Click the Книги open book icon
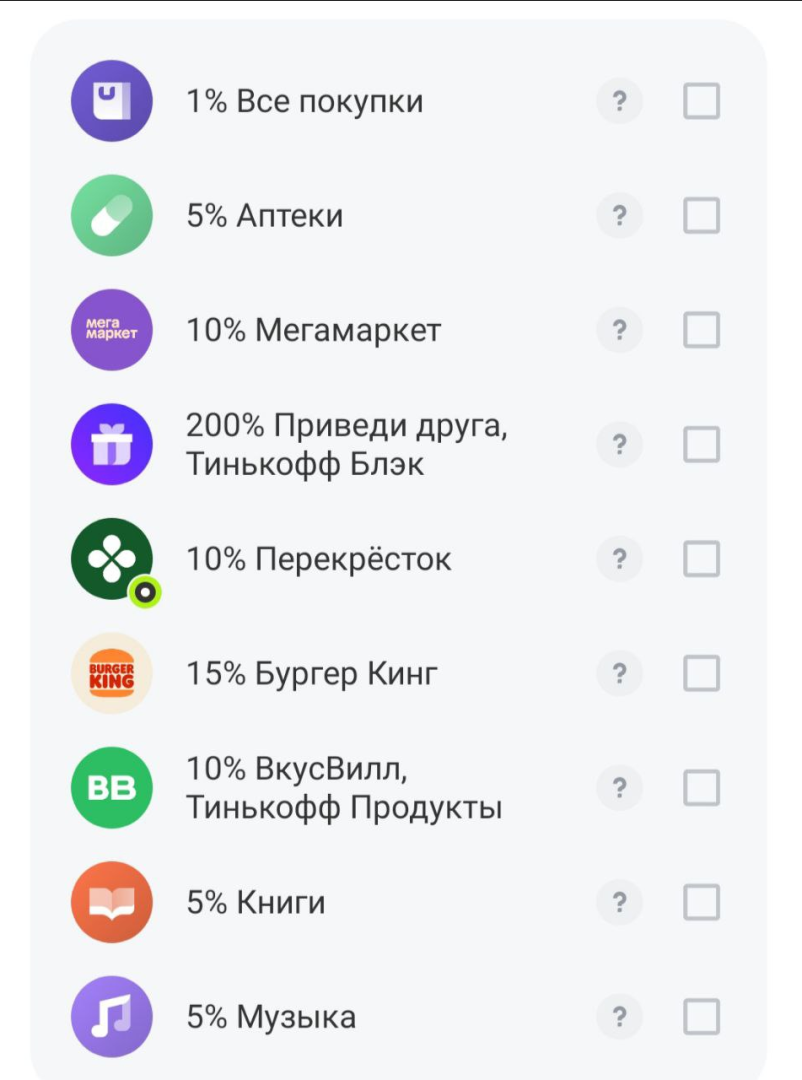The width and height of the screenshot is (802, 1080). (x=110, y=901)
